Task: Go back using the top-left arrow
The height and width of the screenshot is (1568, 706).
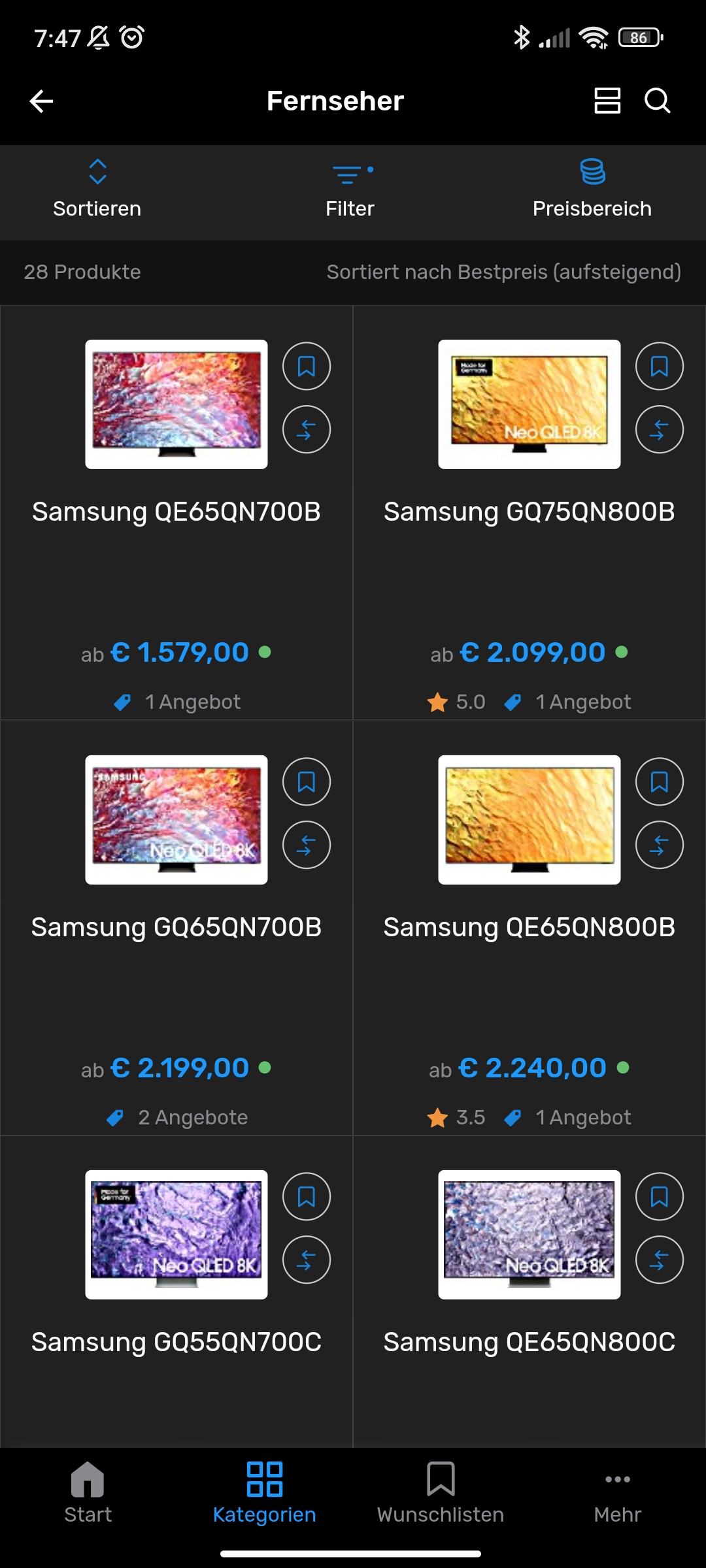Action: pyautogui.click(x=41, y=101)
